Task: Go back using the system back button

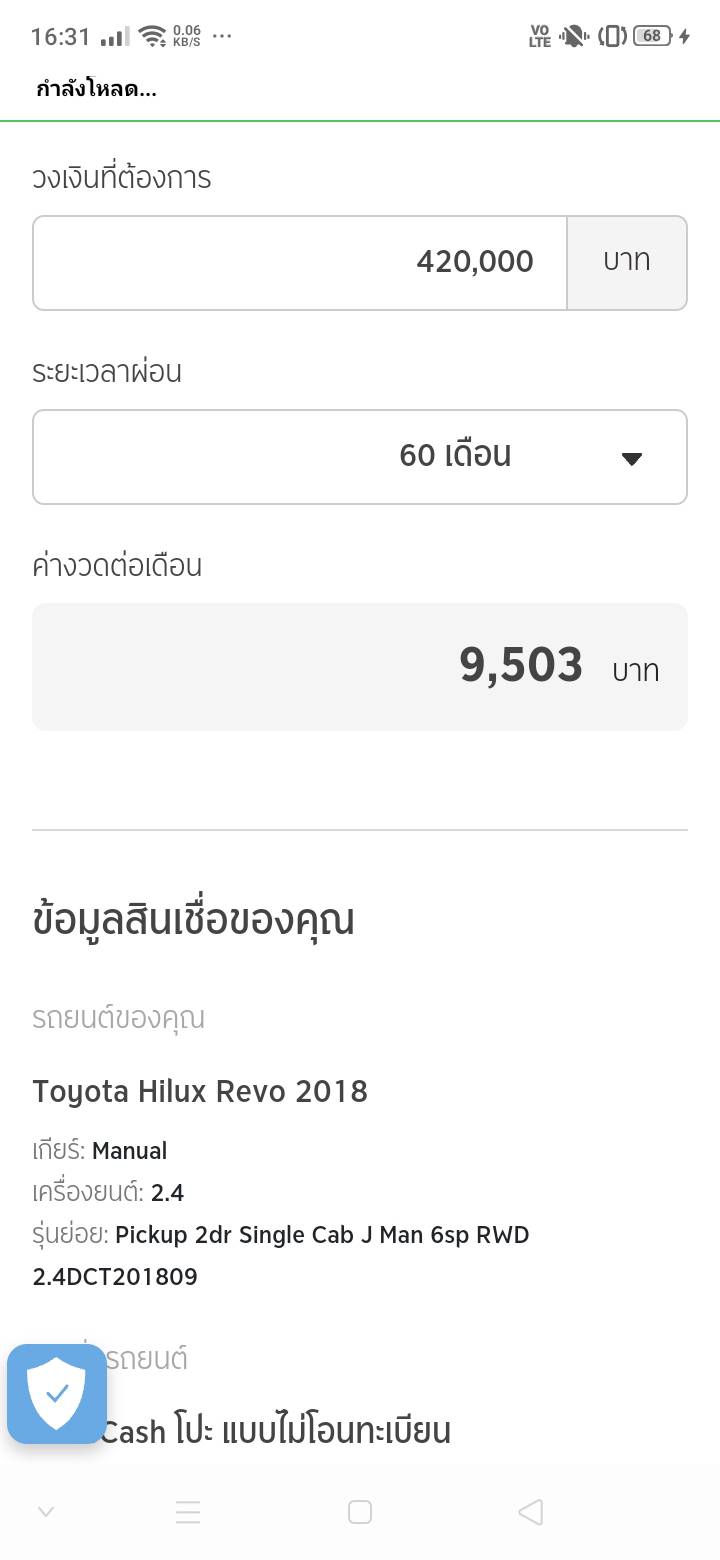Action: (x=531, y=1512)
